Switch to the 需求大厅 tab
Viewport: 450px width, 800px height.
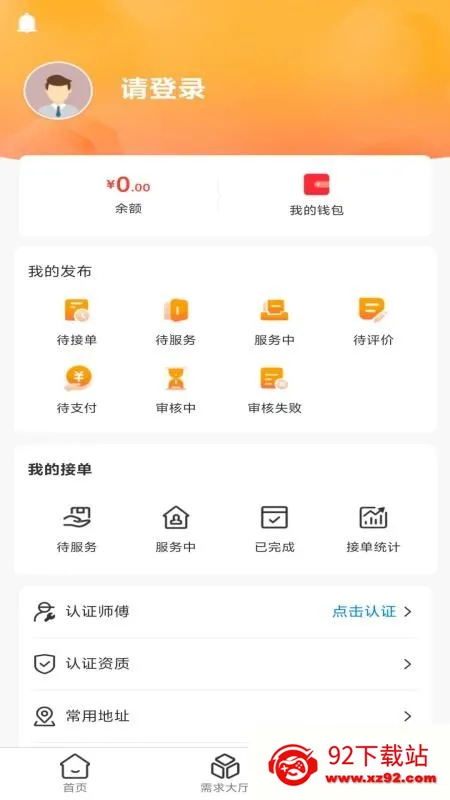click(x=225, y=773)
